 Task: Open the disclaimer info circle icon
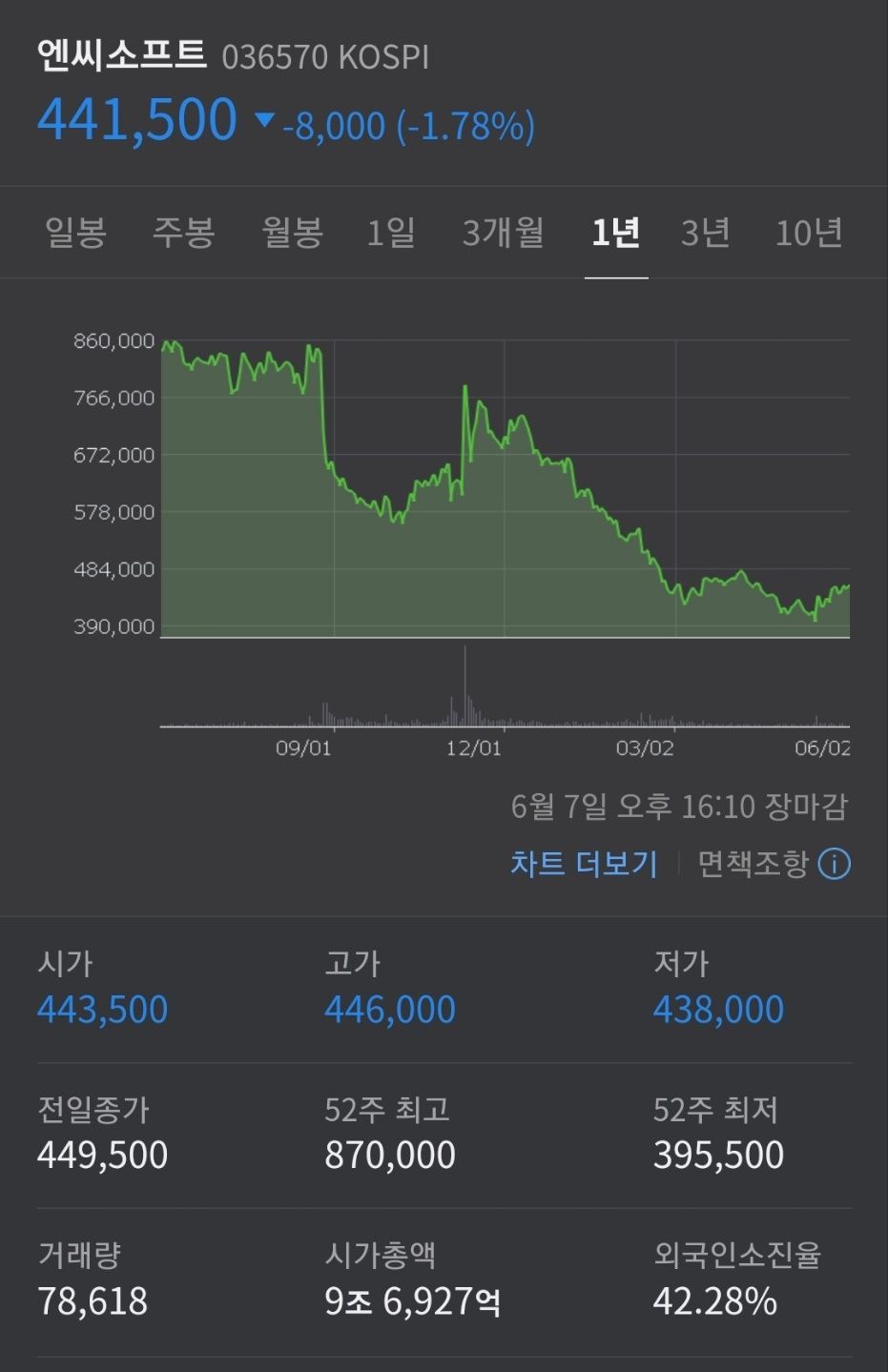tap(833, 864)
